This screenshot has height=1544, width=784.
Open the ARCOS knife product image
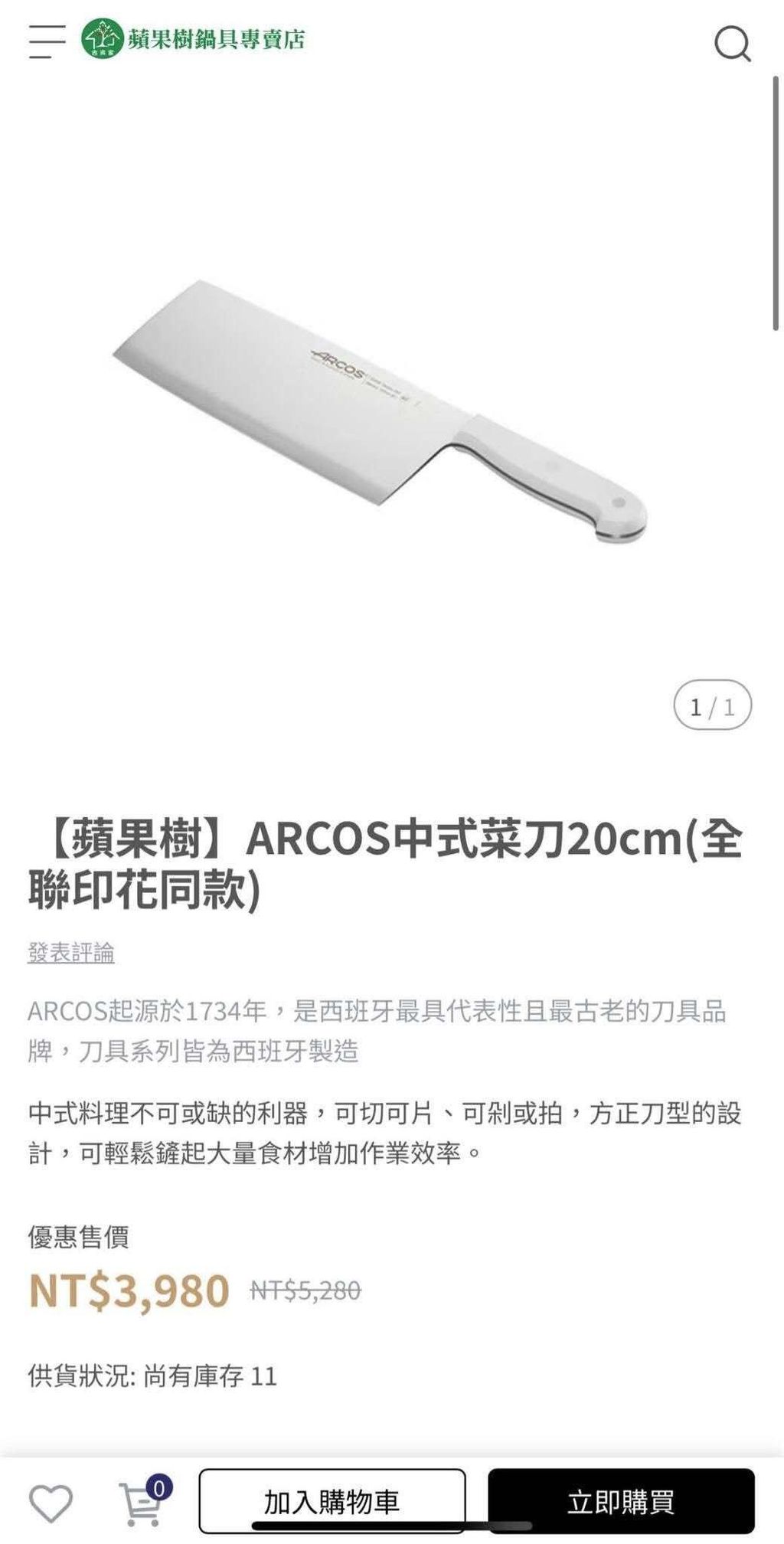[381, 412]
